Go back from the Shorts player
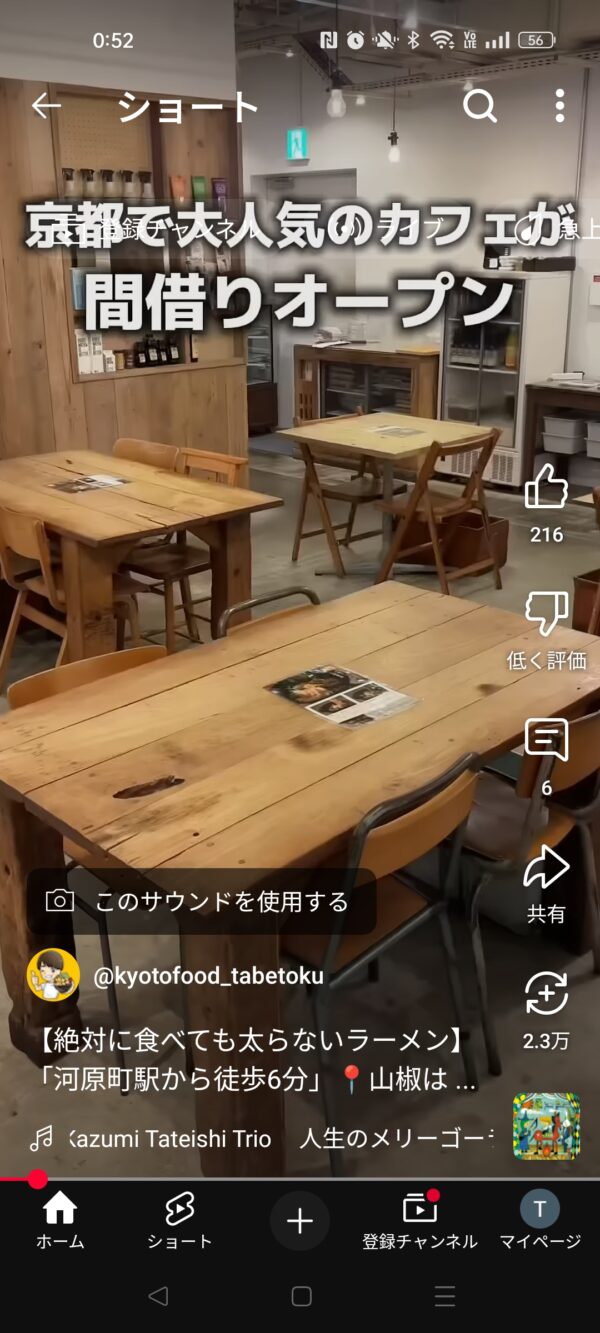Image resolution: width=600 pixels, height=1333 pixels. coord(46,106)
